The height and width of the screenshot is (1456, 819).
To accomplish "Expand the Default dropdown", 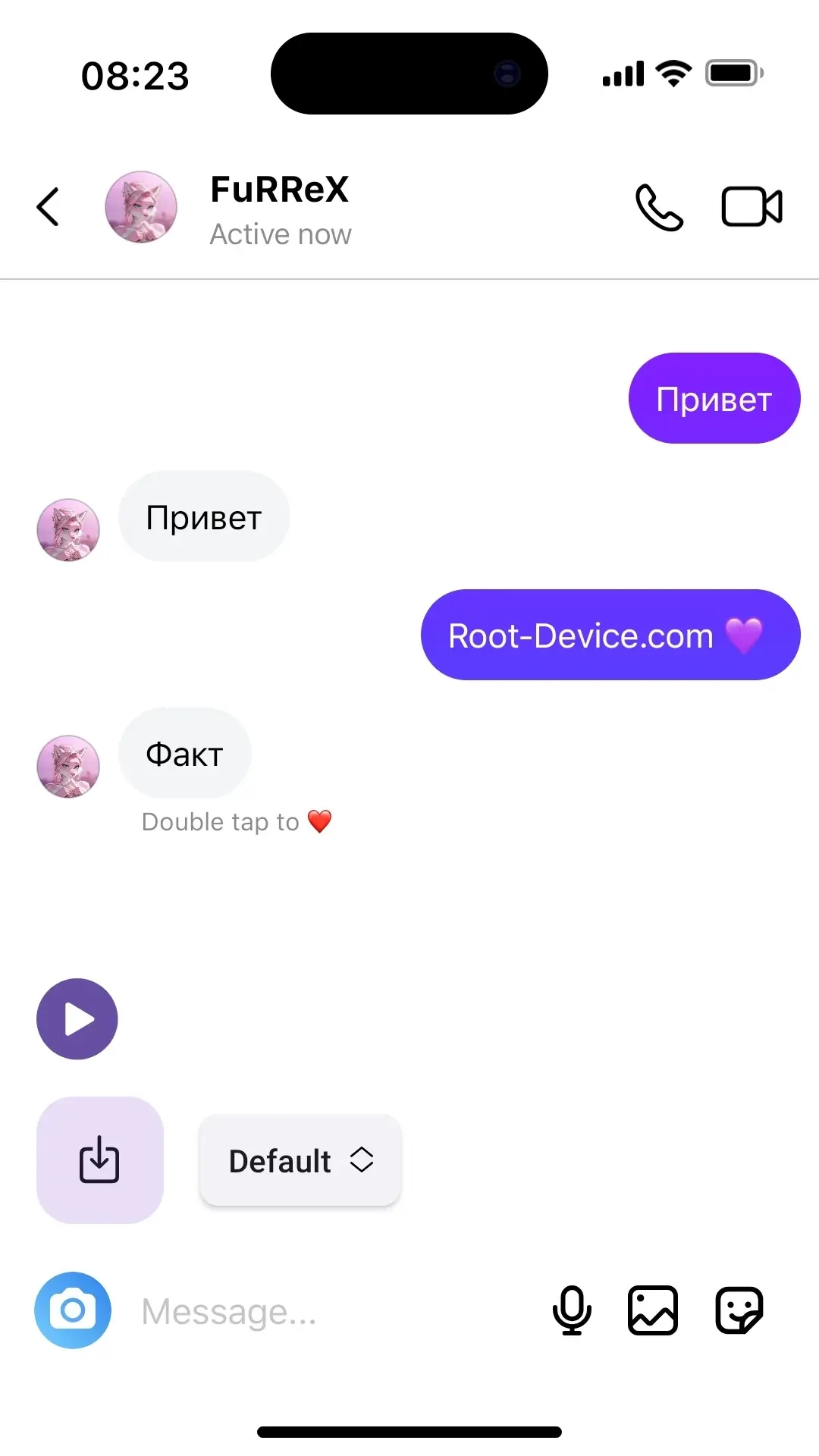I will click(x=300, y=1160).
